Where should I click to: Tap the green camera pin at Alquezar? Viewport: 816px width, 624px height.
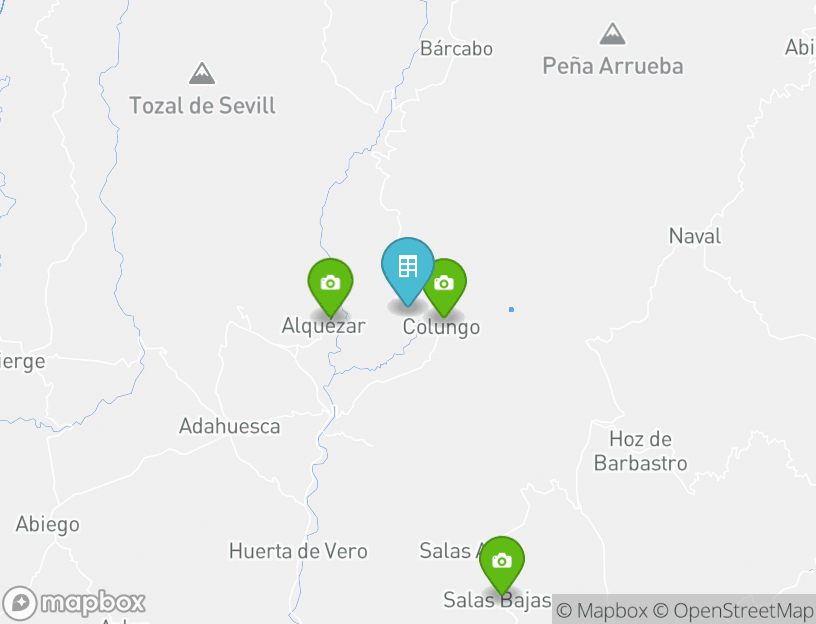point(330,284)
